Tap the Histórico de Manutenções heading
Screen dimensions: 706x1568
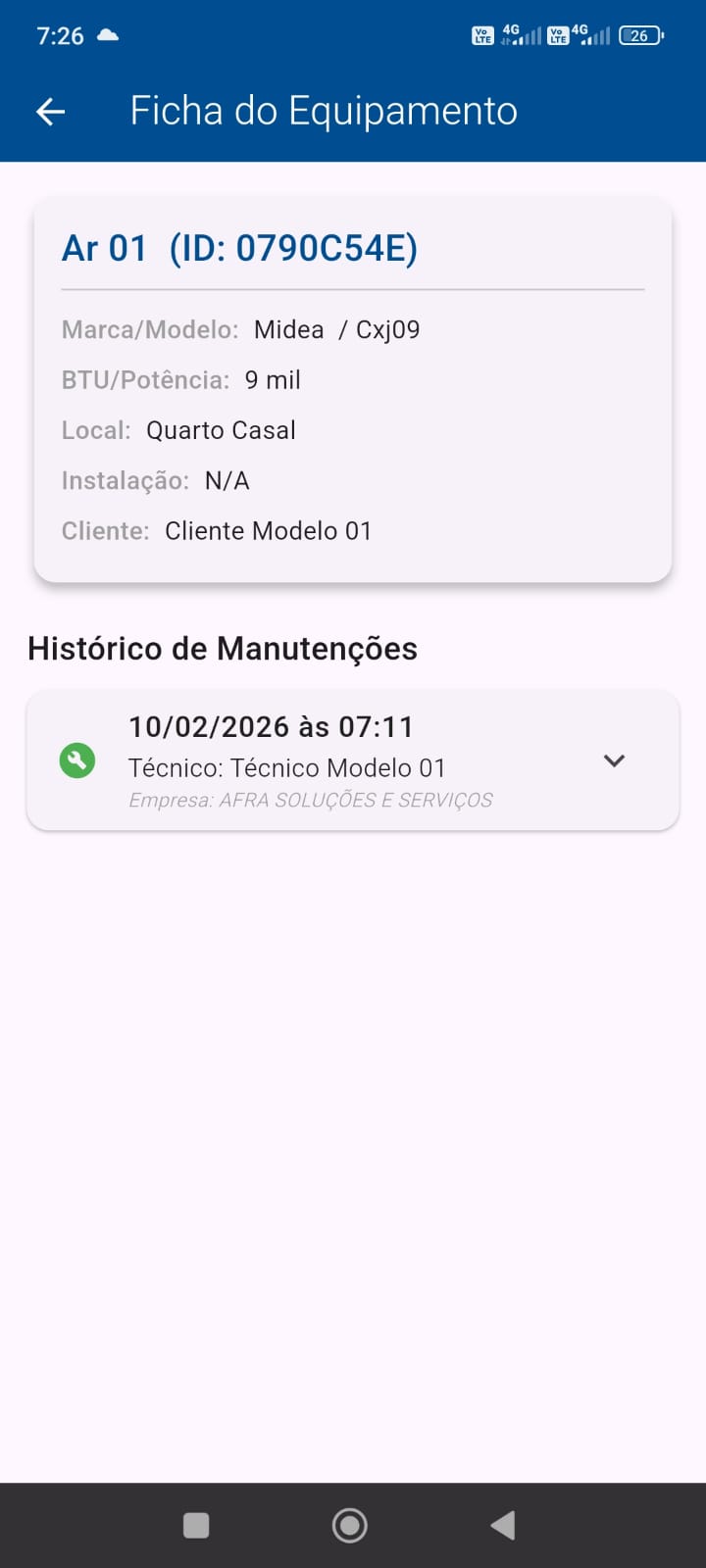tap(223, 648)
